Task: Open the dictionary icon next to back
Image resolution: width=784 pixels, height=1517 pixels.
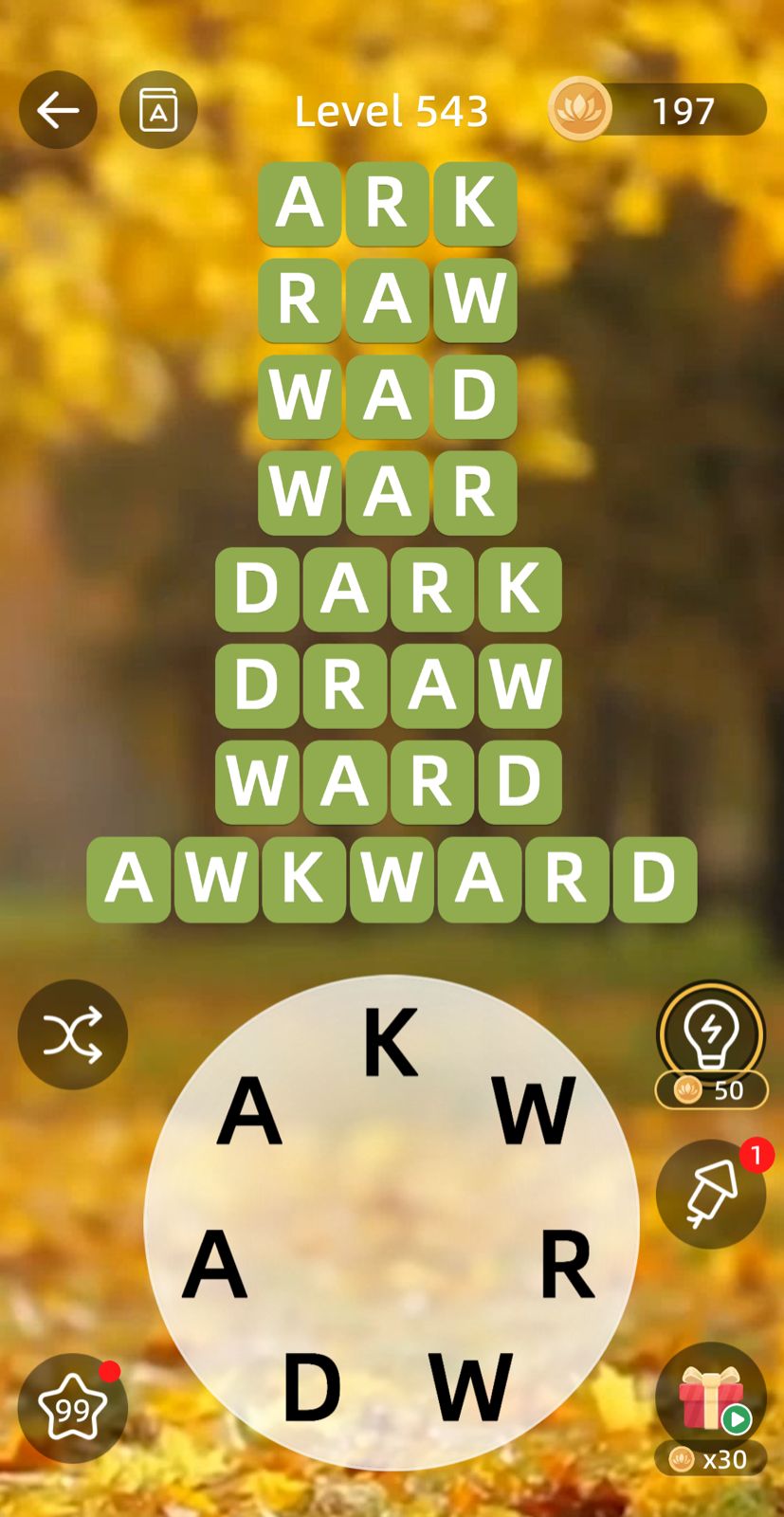Action: click(x=158, y=110)
